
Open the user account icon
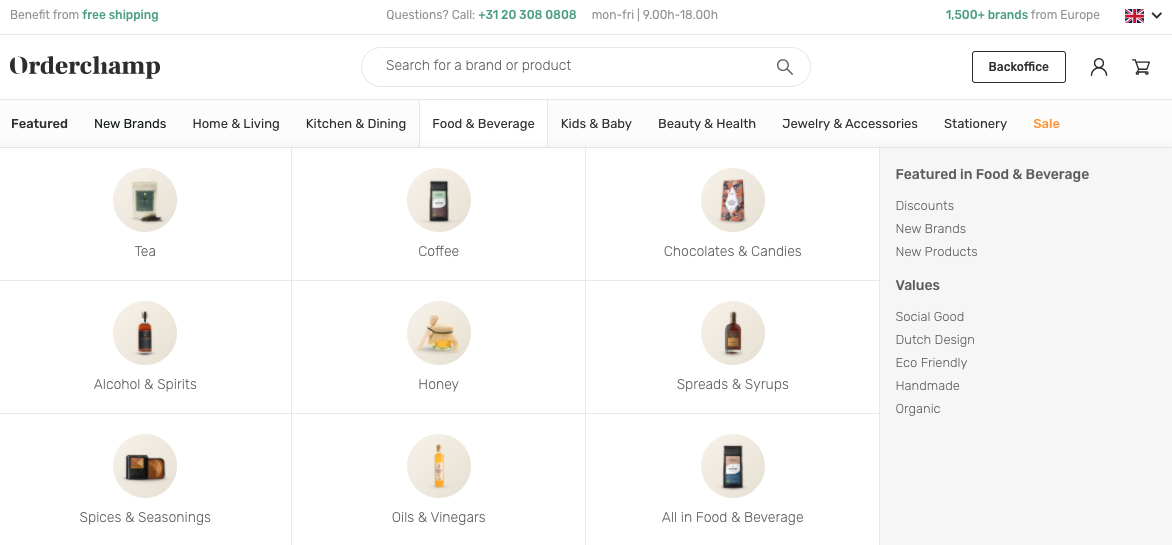[x=1099, y=67]
